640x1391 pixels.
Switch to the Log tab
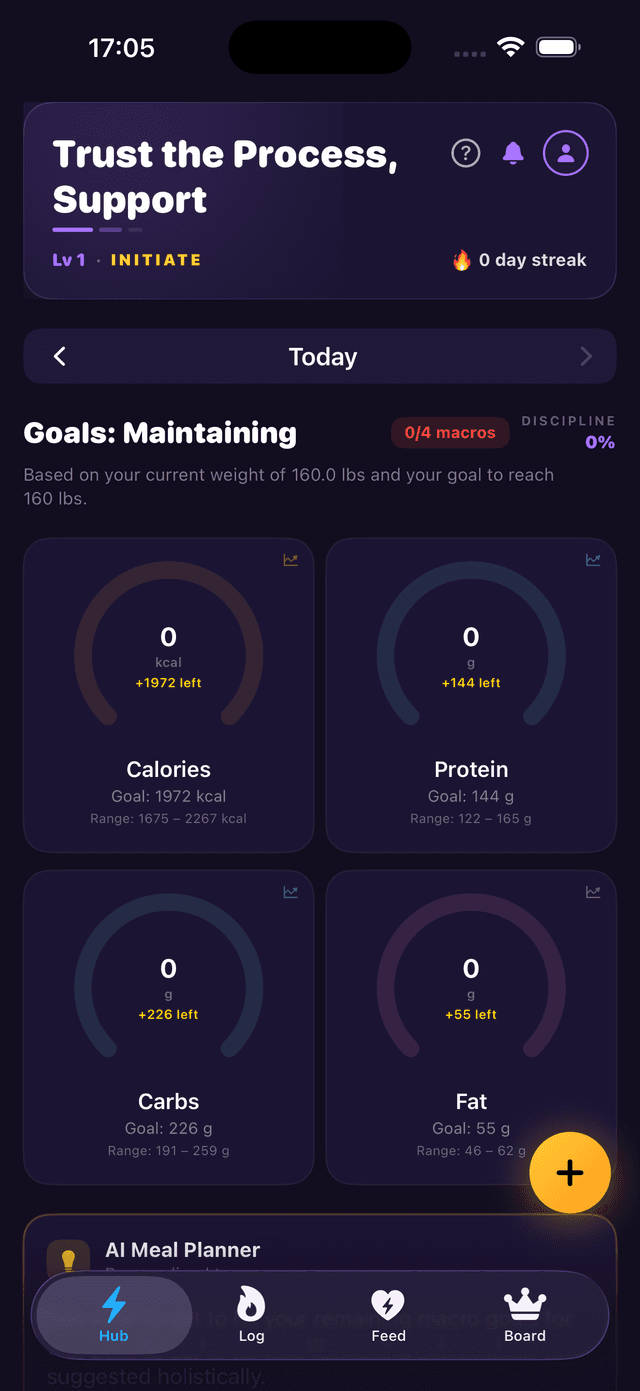click(251, 1315)
